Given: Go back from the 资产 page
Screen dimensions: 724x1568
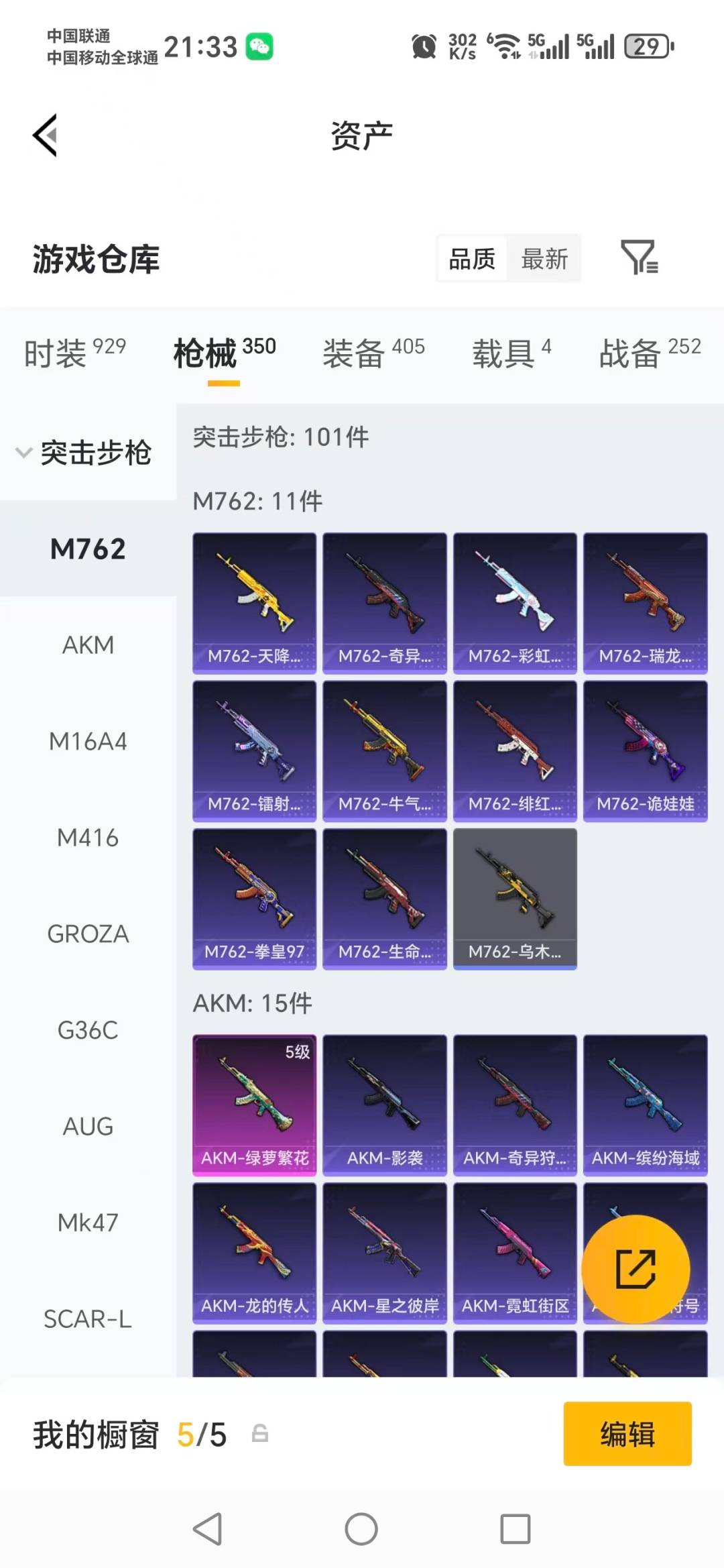Looking at the screenshot, I should tap(45, 135).
